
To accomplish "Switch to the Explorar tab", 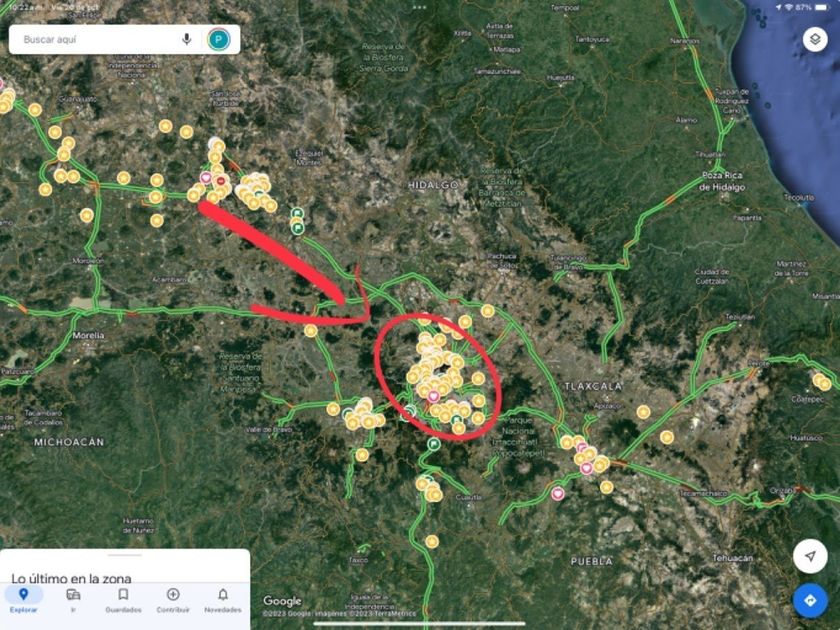I will [23, 600].
